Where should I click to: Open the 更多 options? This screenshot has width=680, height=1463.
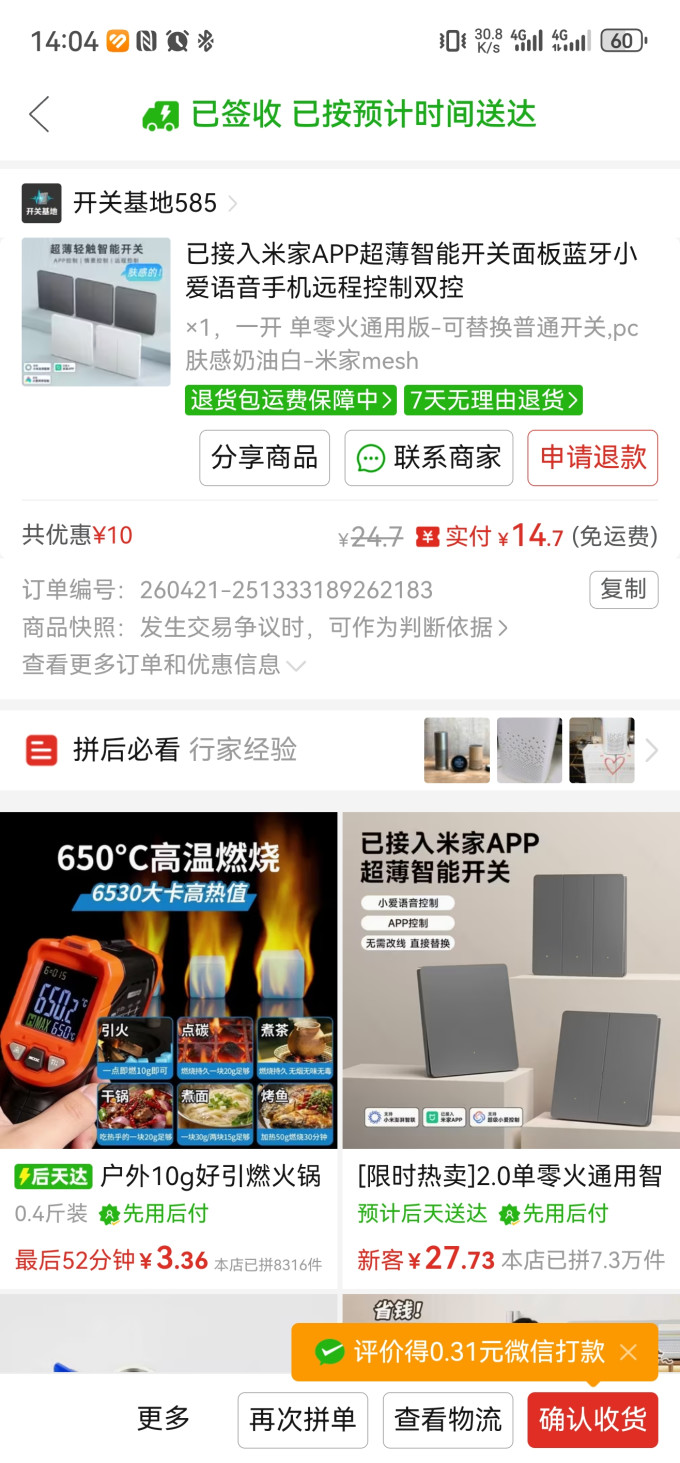[x=163, y=1418]
